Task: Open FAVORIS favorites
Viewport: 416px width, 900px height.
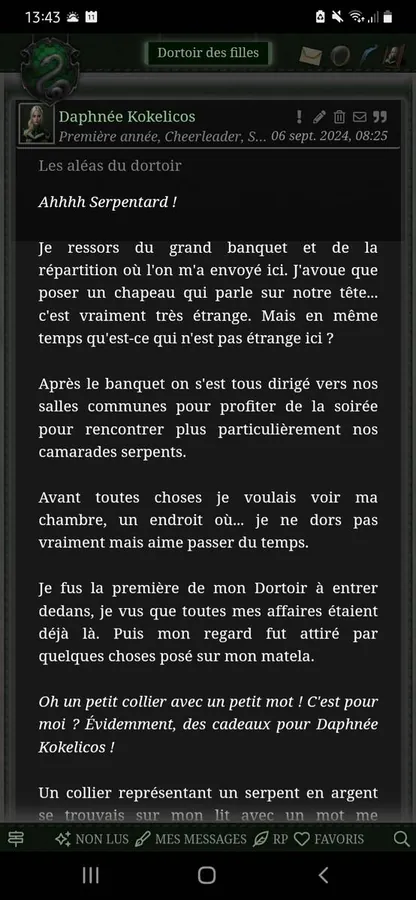Action: [x=329, y=839]
